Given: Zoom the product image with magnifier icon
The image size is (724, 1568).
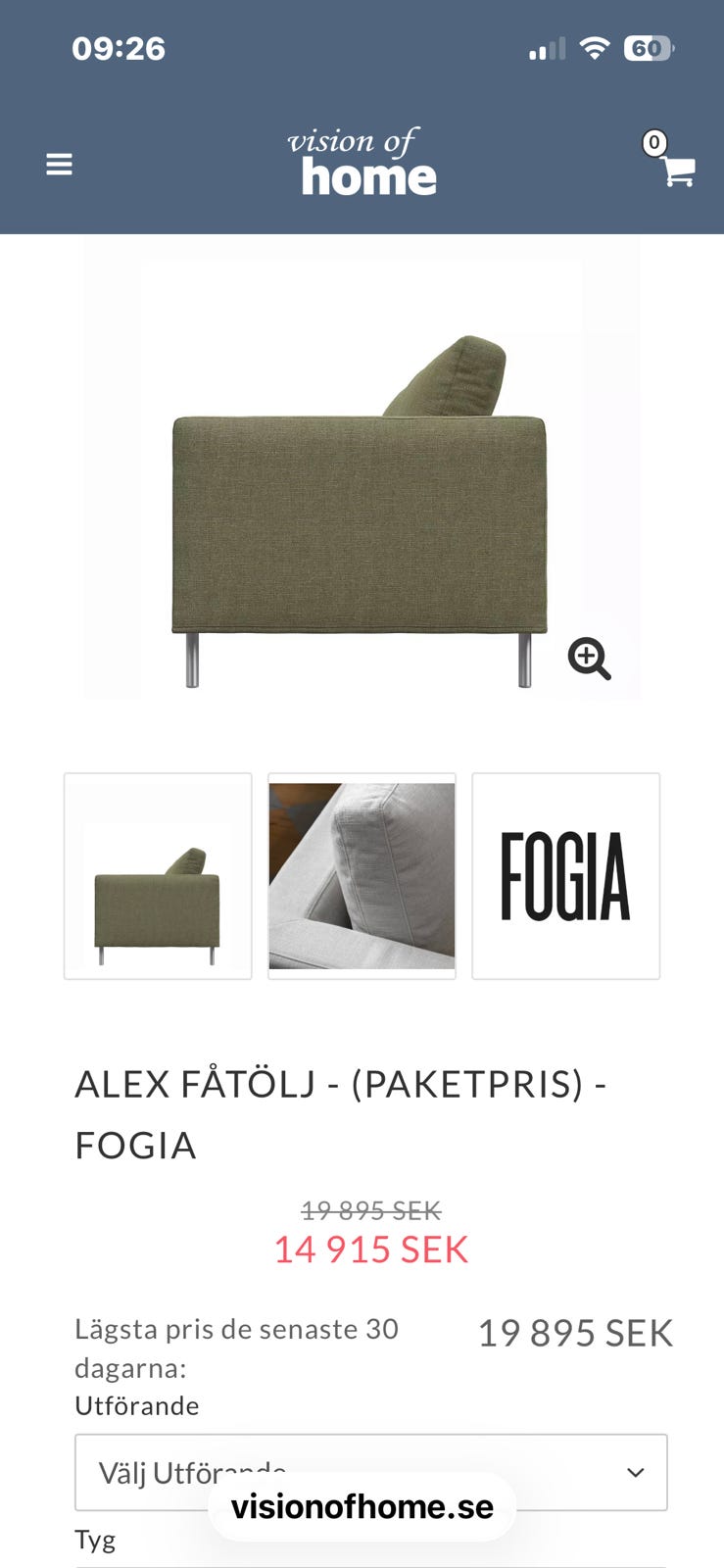Looking at the screenshot, I should (590, 659).
